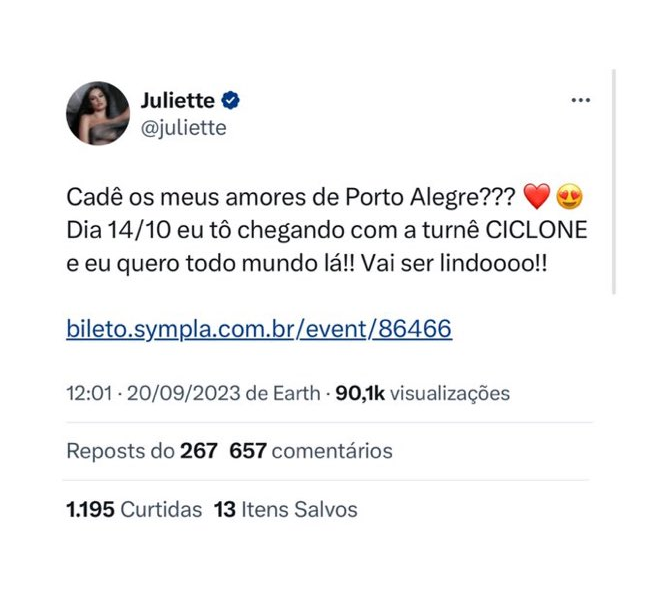Open the bileto.sympla.com.br event link
Image resolution: width=659 pixels, height=600 pixels.
tap(259, 328)
